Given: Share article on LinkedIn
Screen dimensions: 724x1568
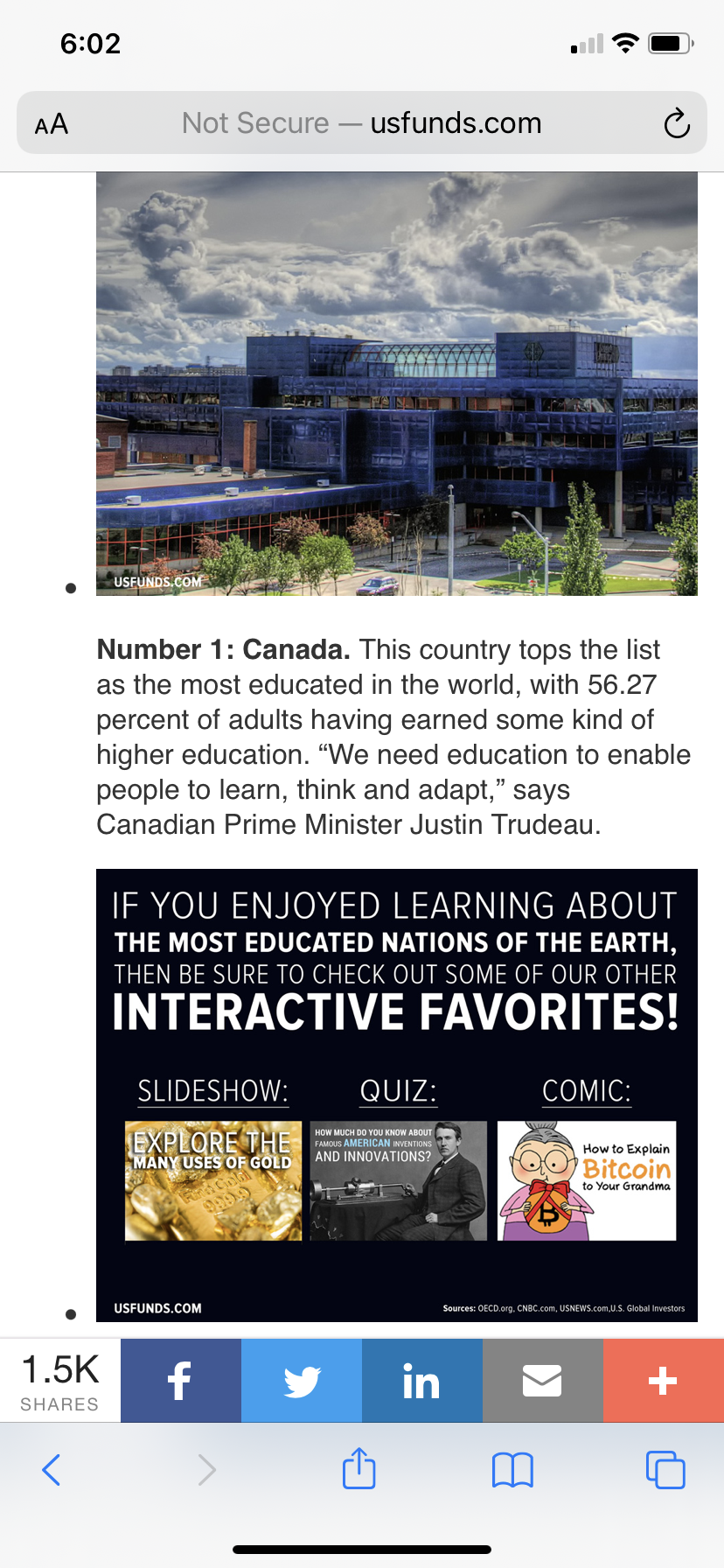Looking at the screenshot, I should (421, 1381).
